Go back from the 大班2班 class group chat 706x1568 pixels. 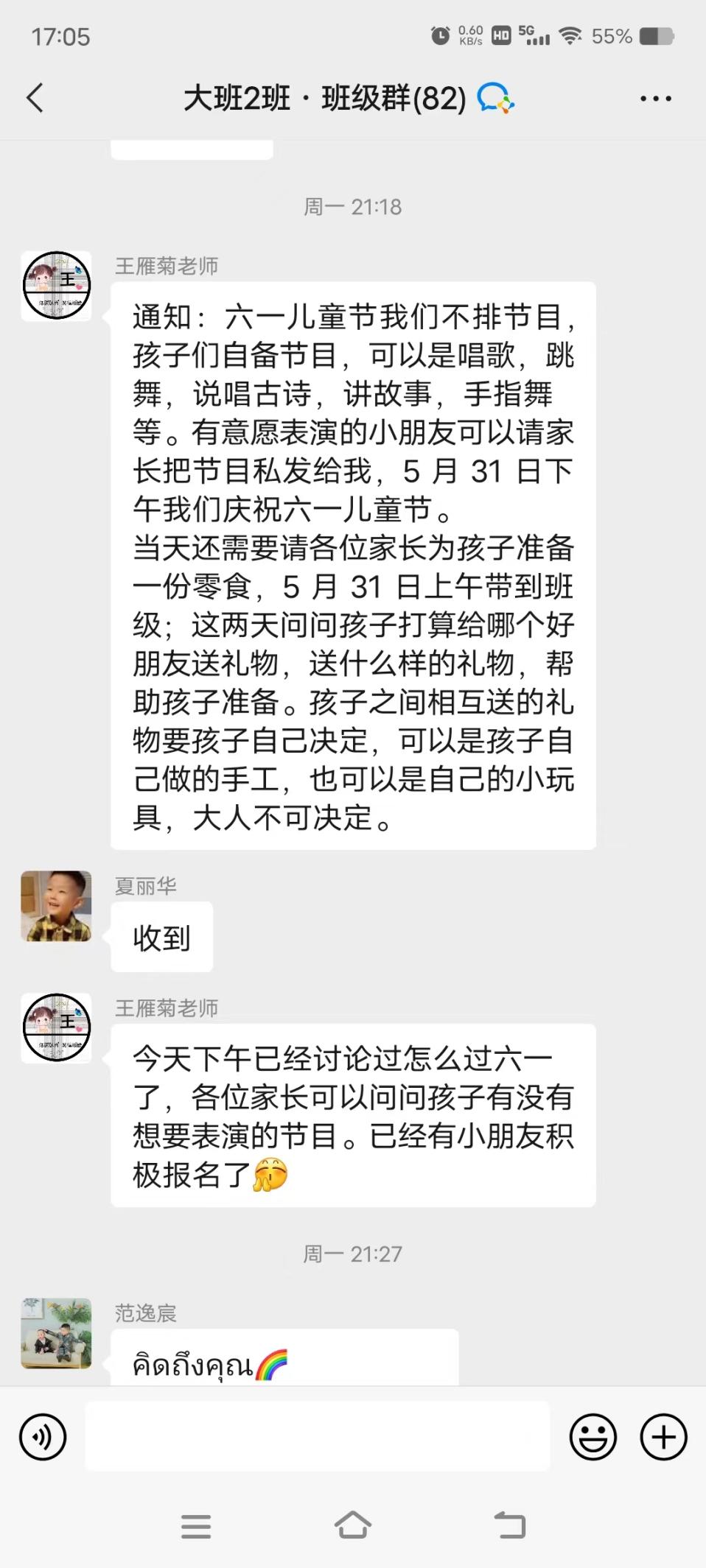click(35, 98)
